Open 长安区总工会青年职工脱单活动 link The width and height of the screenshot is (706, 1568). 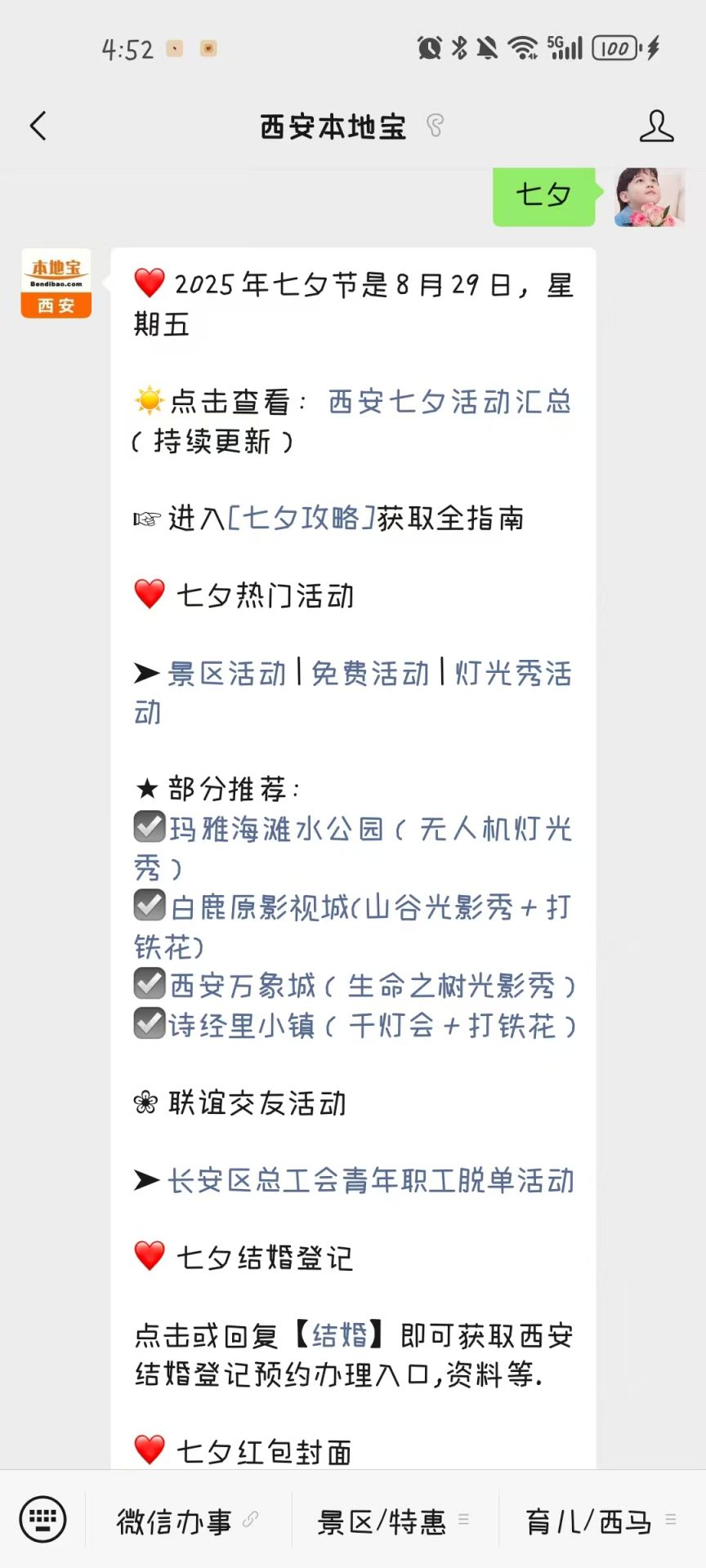(371, 1181)
